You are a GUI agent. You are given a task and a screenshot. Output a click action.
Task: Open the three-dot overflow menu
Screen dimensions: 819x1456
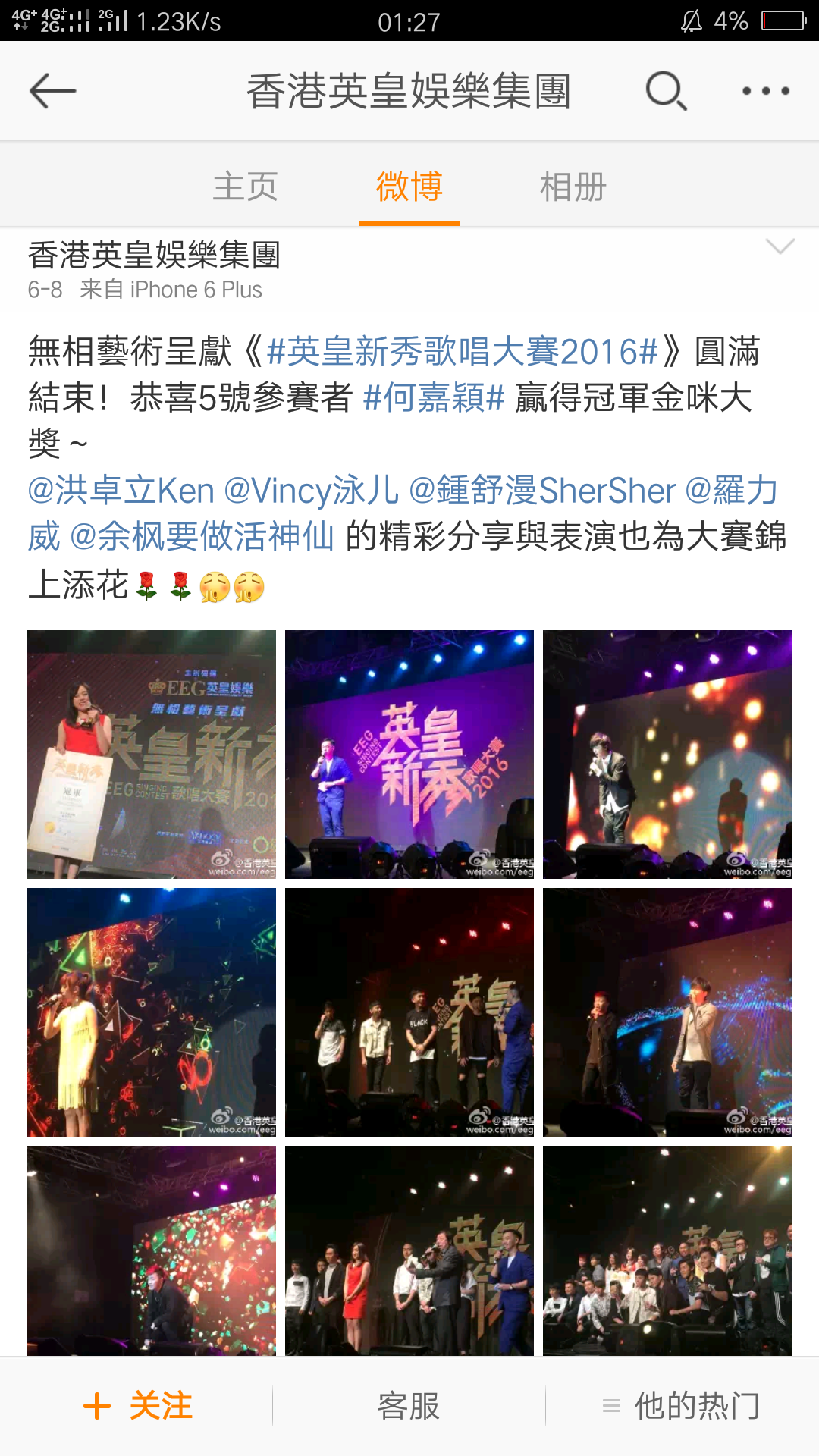click(765, 91)
